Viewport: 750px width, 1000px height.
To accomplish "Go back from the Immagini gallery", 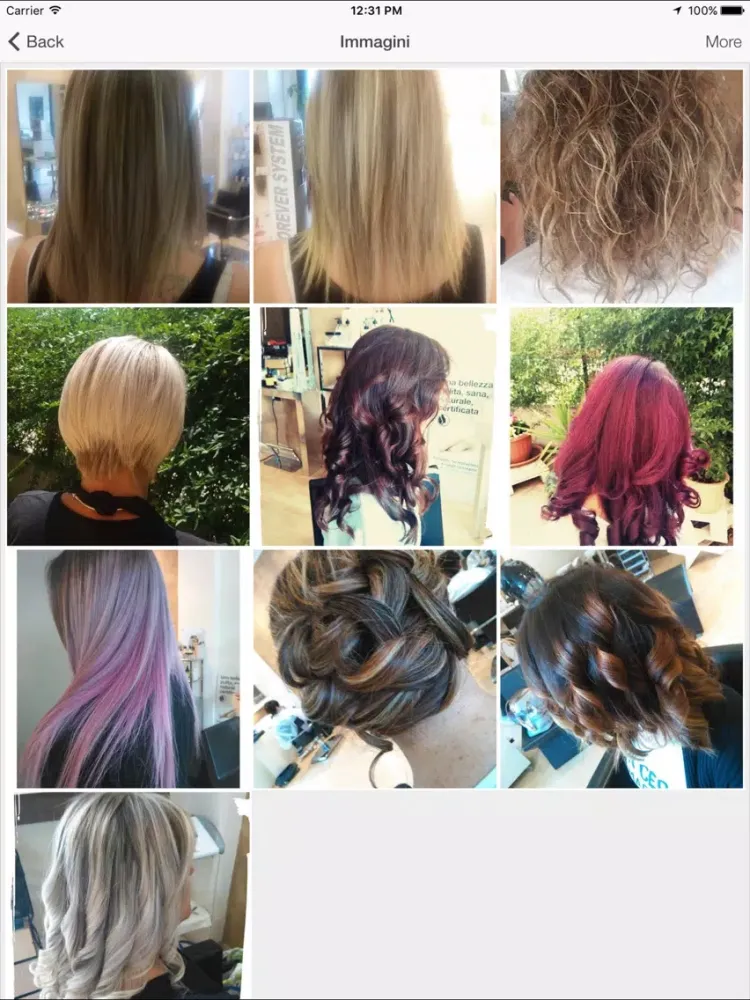I will [36, 41].
